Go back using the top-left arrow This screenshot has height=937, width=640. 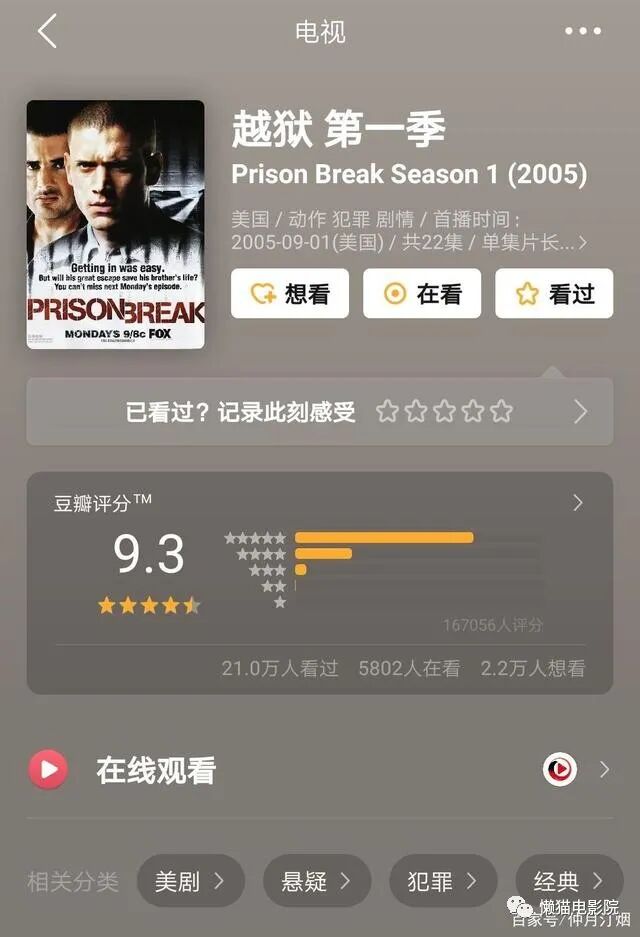click(48, 31)
